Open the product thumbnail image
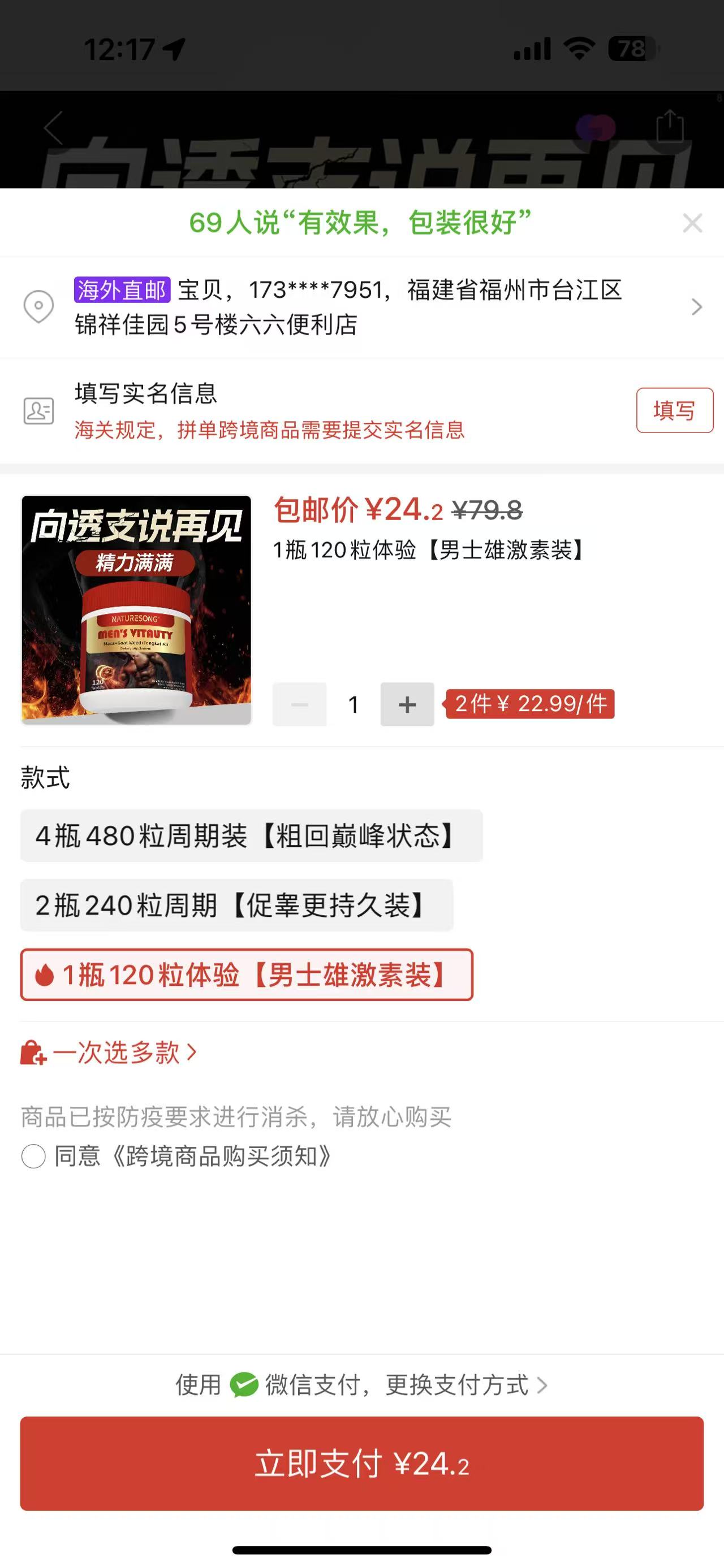 (136, 610)
